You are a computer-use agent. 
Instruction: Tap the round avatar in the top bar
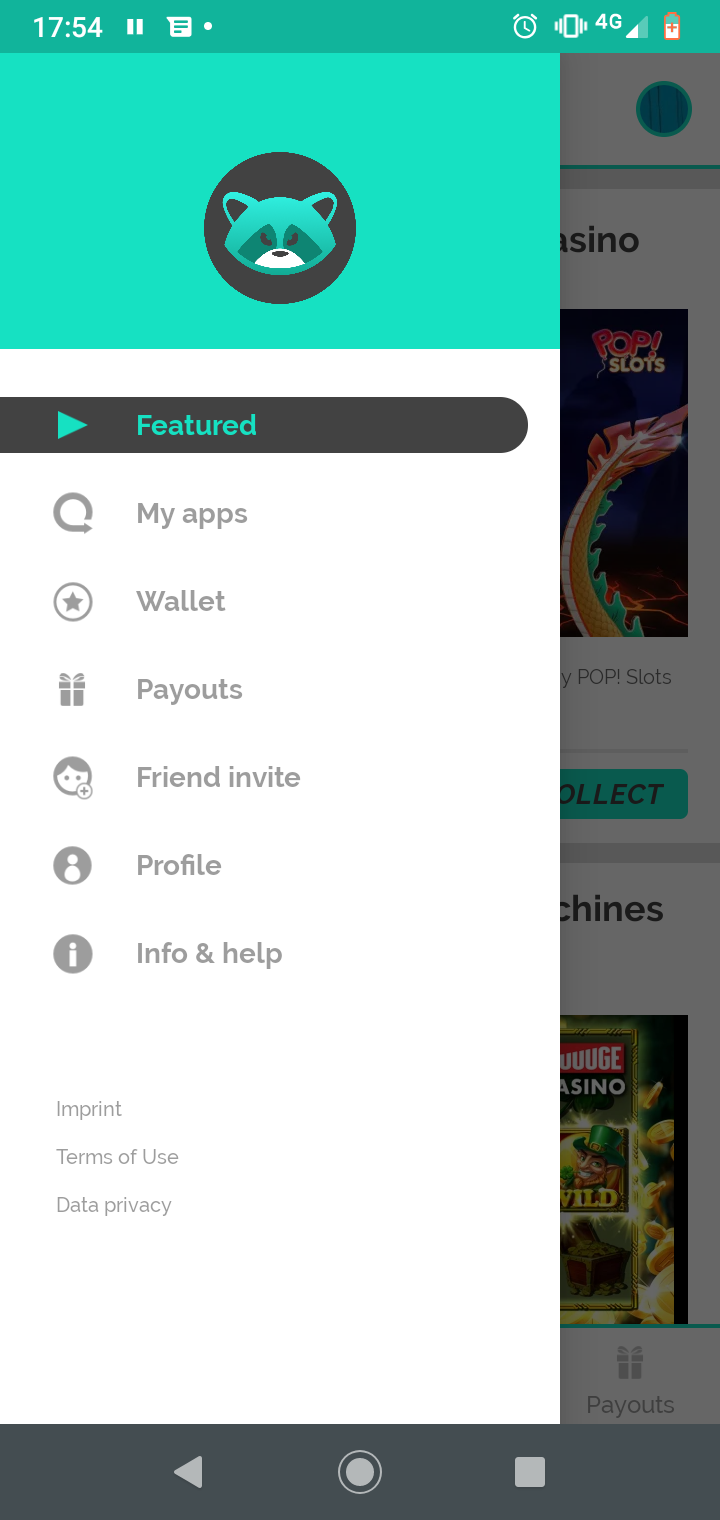pos(664,109)
